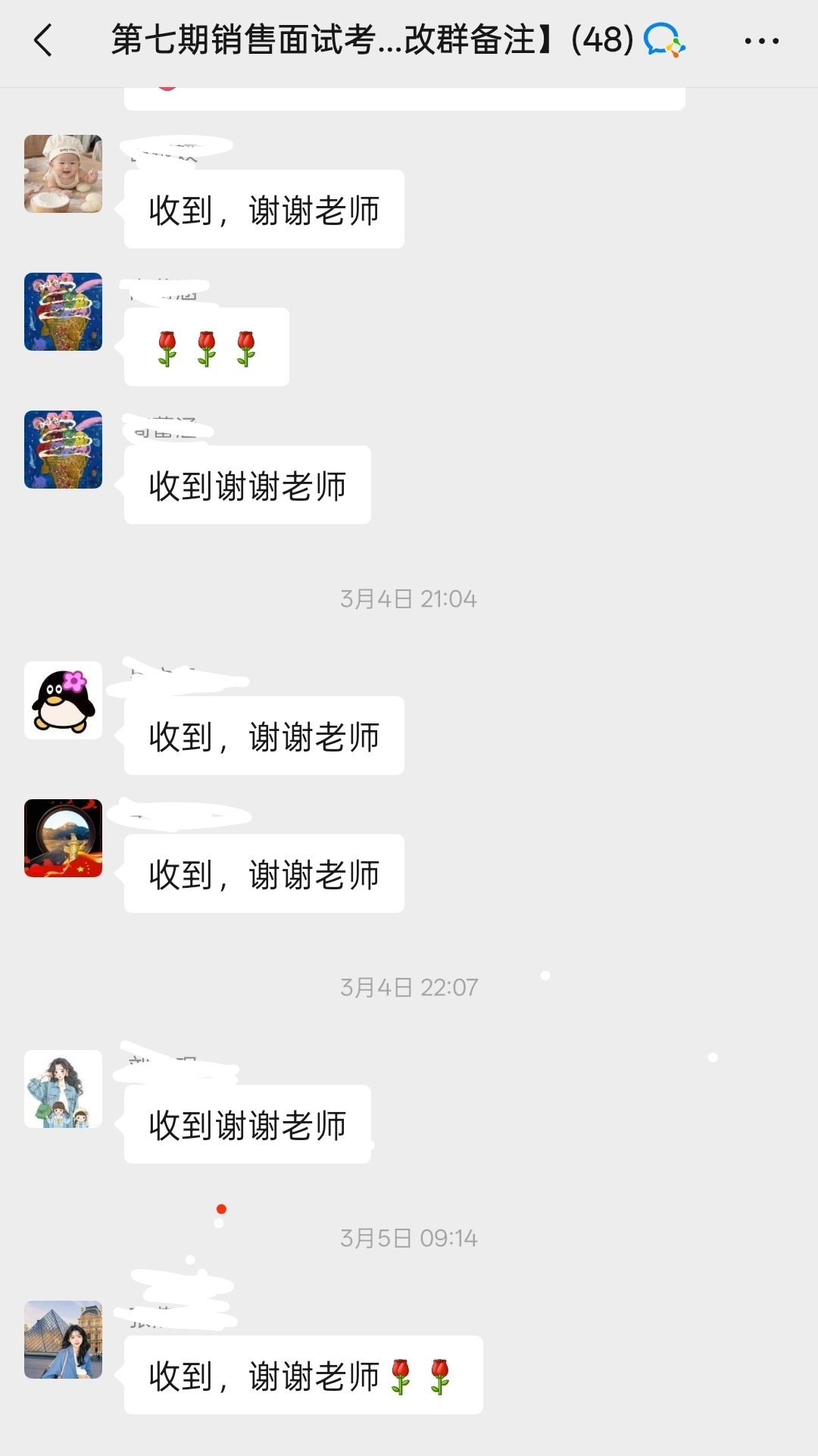Open the red flag landscape avatar profile
This screenshot has width=818, height=1456.
(x=63, y=838)
